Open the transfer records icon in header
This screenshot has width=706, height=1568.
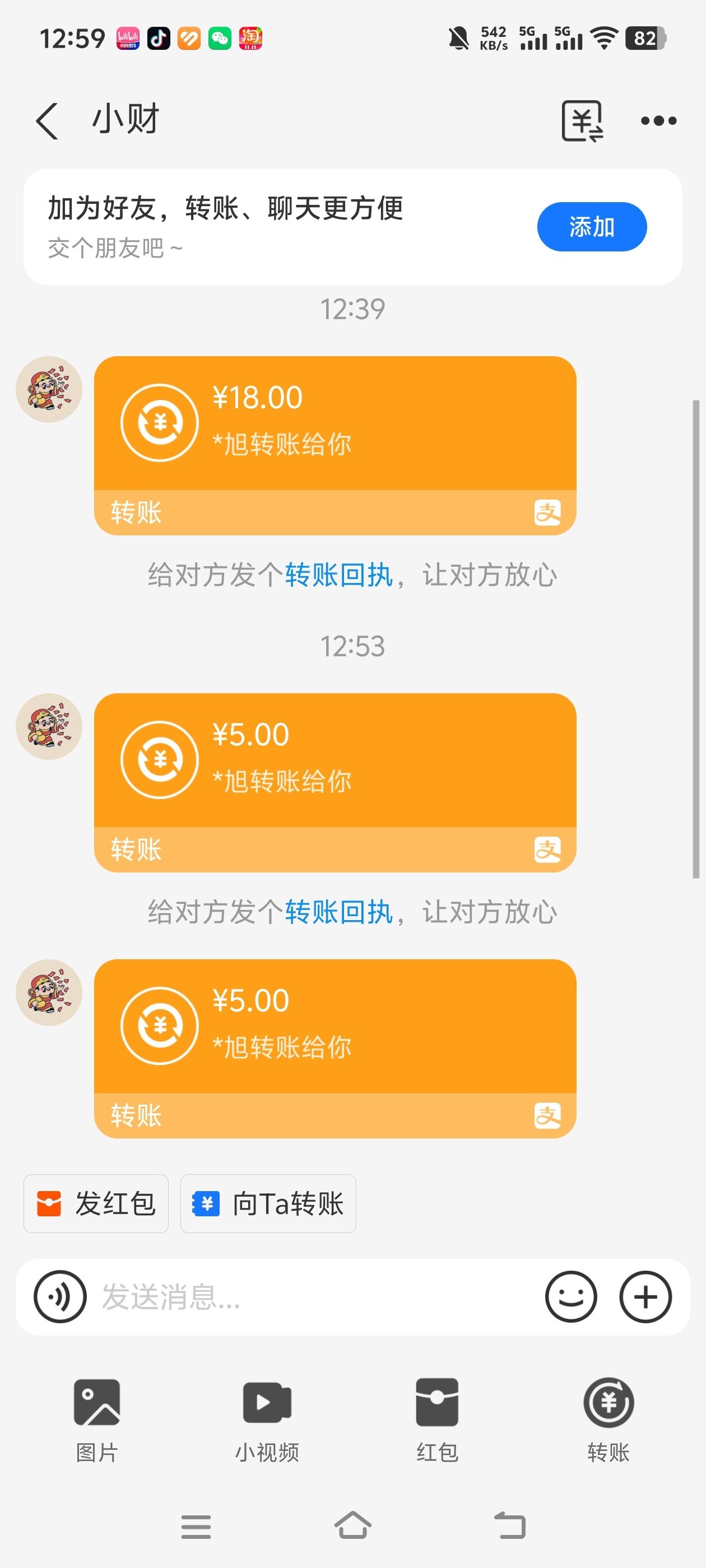[x=582, y=120]
